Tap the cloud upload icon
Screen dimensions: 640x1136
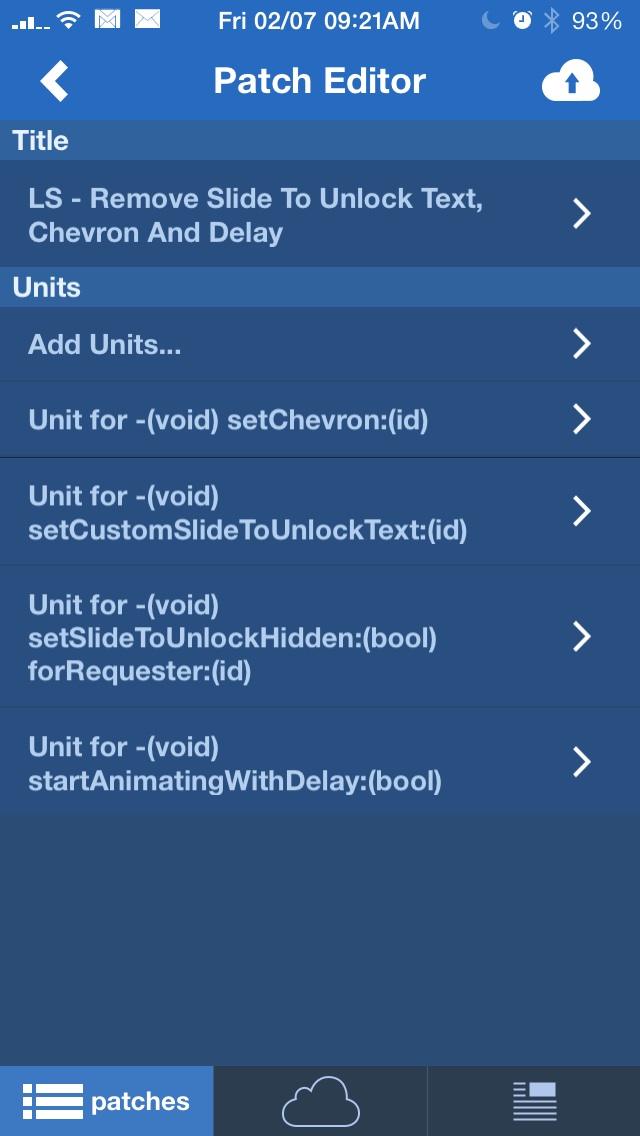coord(570,80)
